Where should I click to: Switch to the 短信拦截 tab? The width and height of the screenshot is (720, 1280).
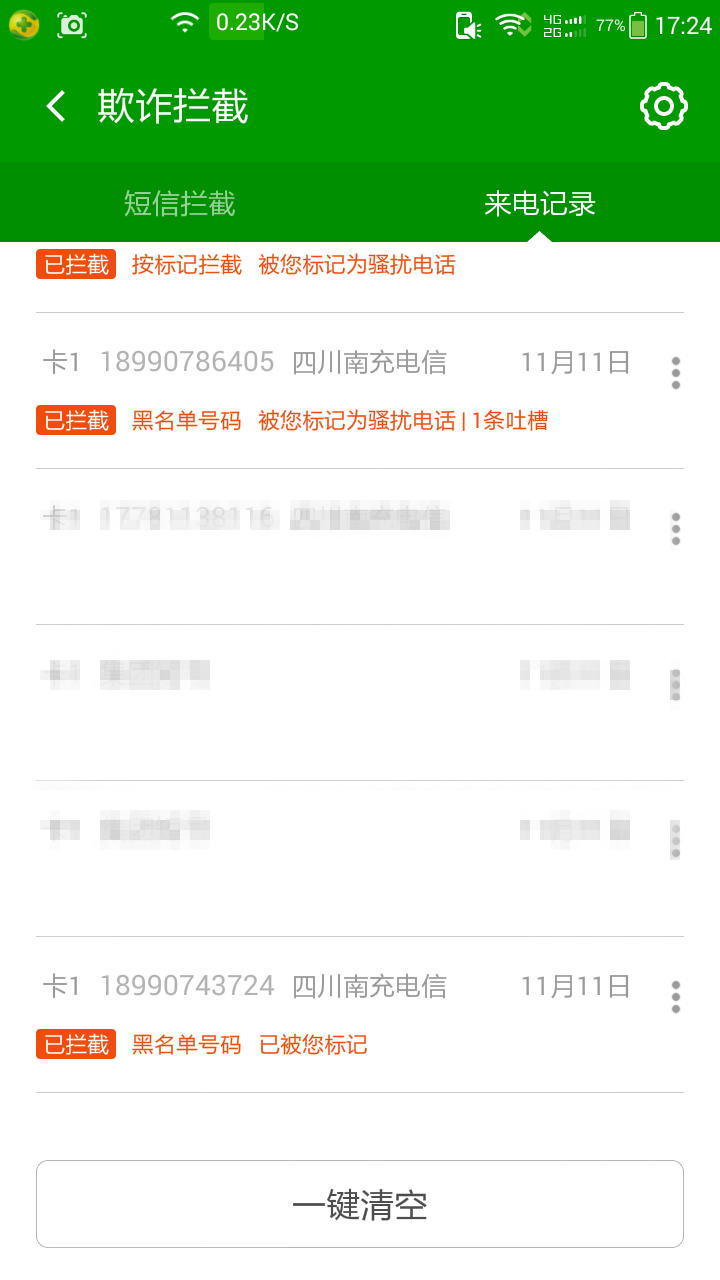[180, 203]
